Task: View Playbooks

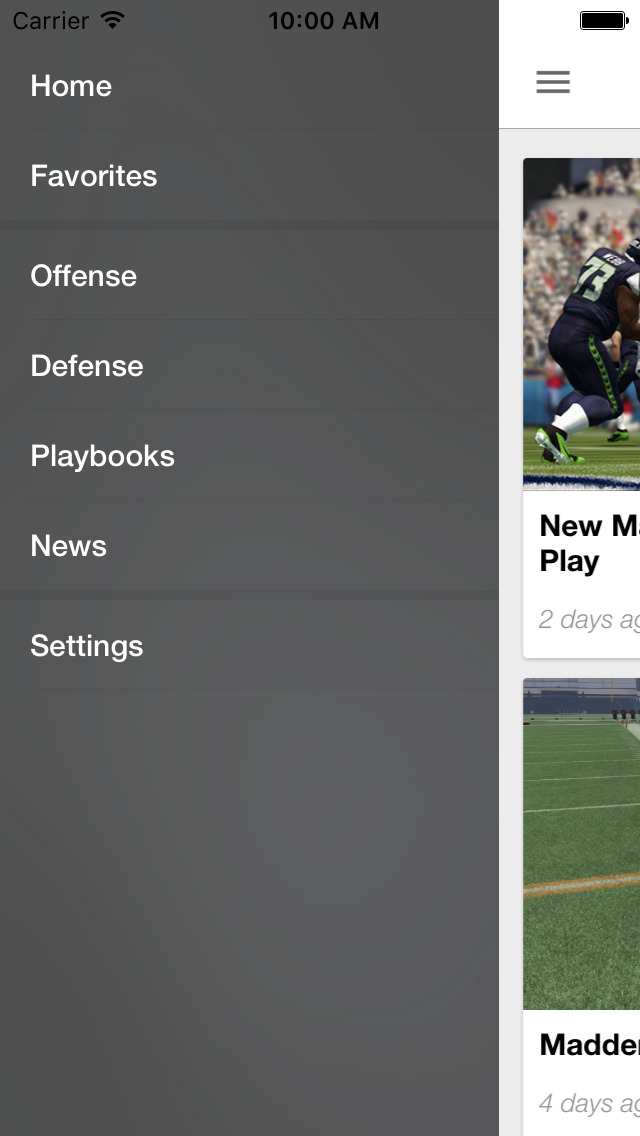Action: click(103, 456)
